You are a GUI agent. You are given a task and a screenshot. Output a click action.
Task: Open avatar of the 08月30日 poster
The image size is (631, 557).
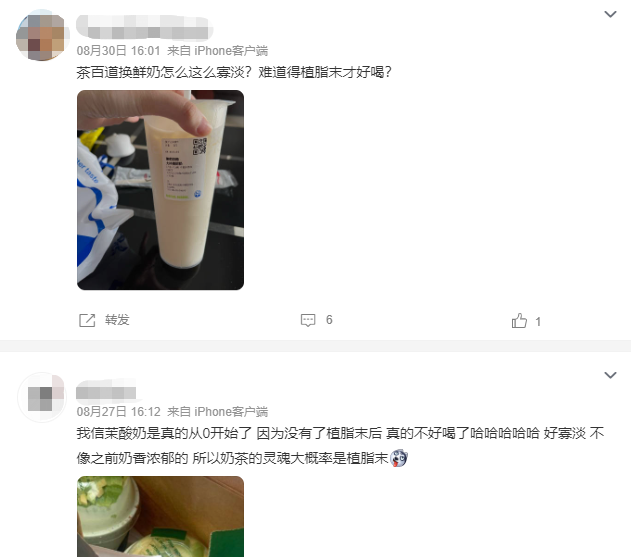[x=42, y=35]
